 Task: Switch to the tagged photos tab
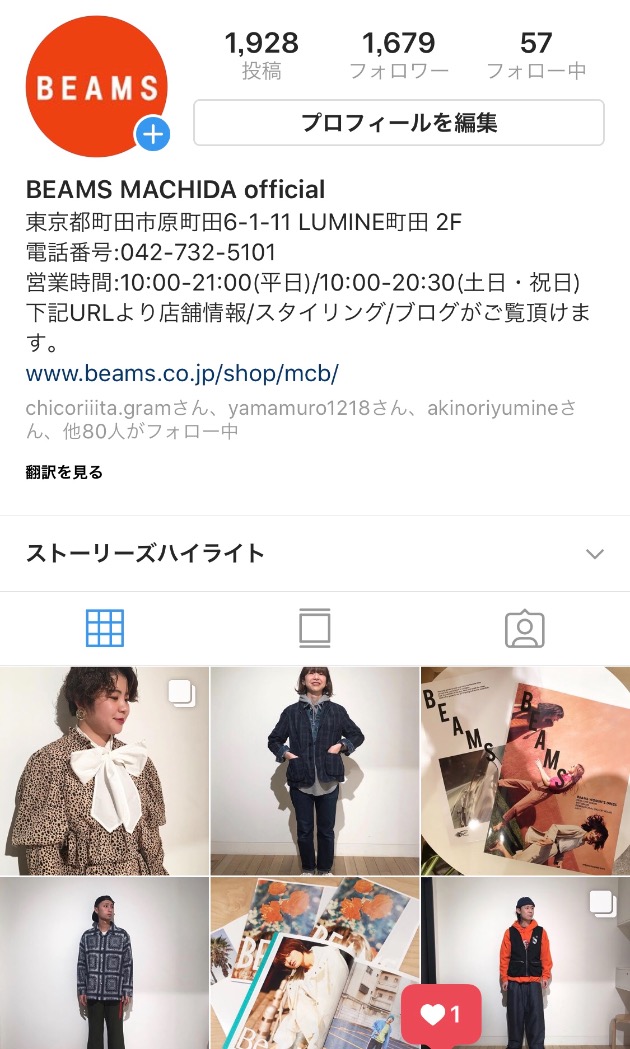click(524, 628)
